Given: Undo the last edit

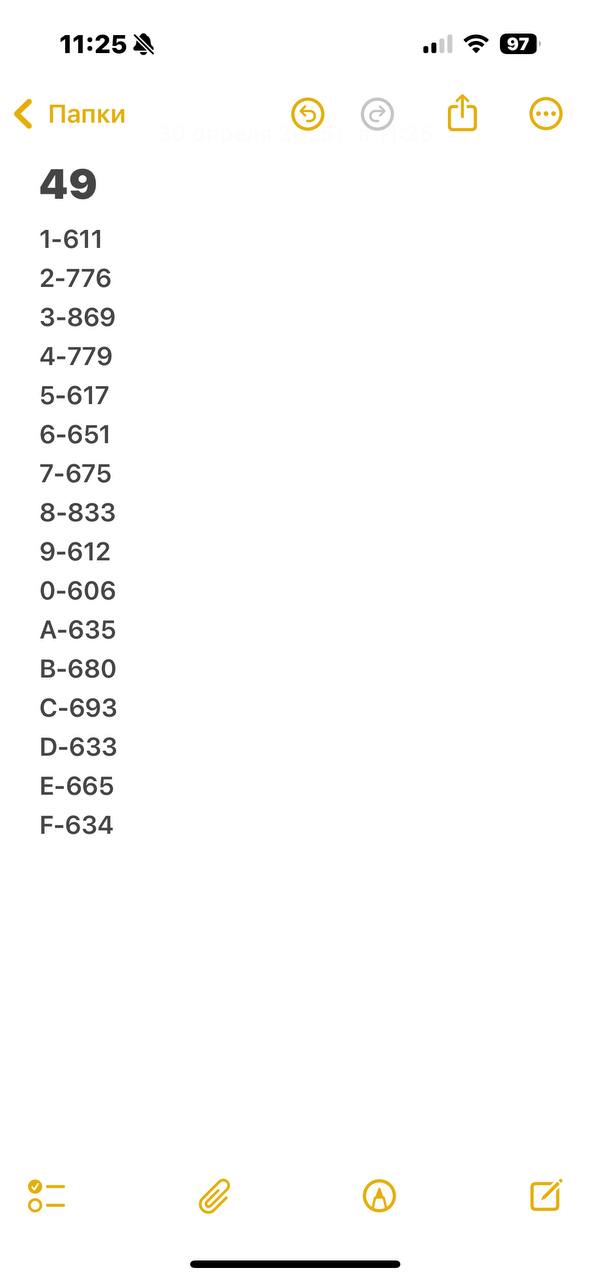Looking at the screenshot, I should pos(308,114).
